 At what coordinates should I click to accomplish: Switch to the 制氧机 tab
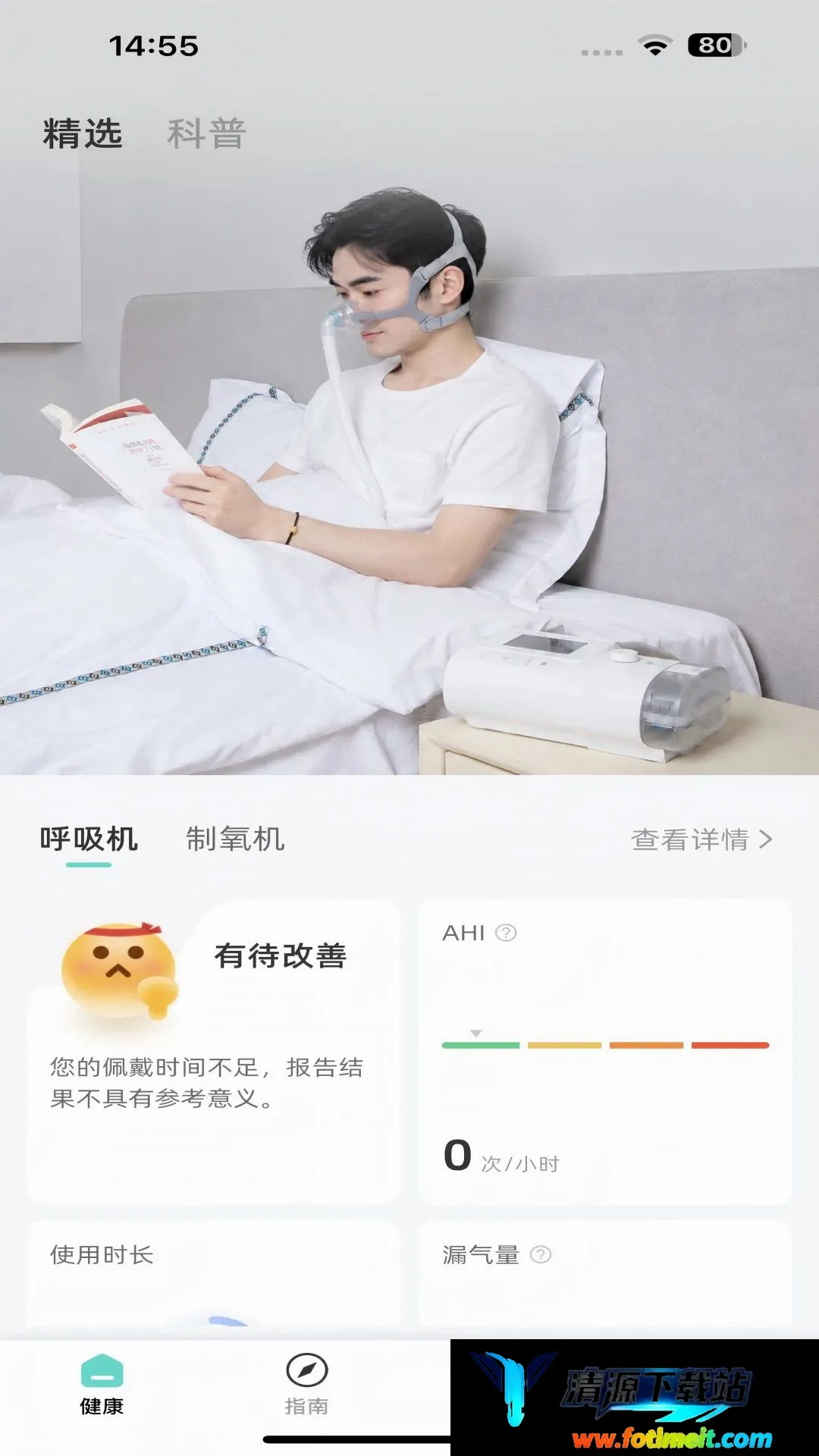(x=235, y=839)
